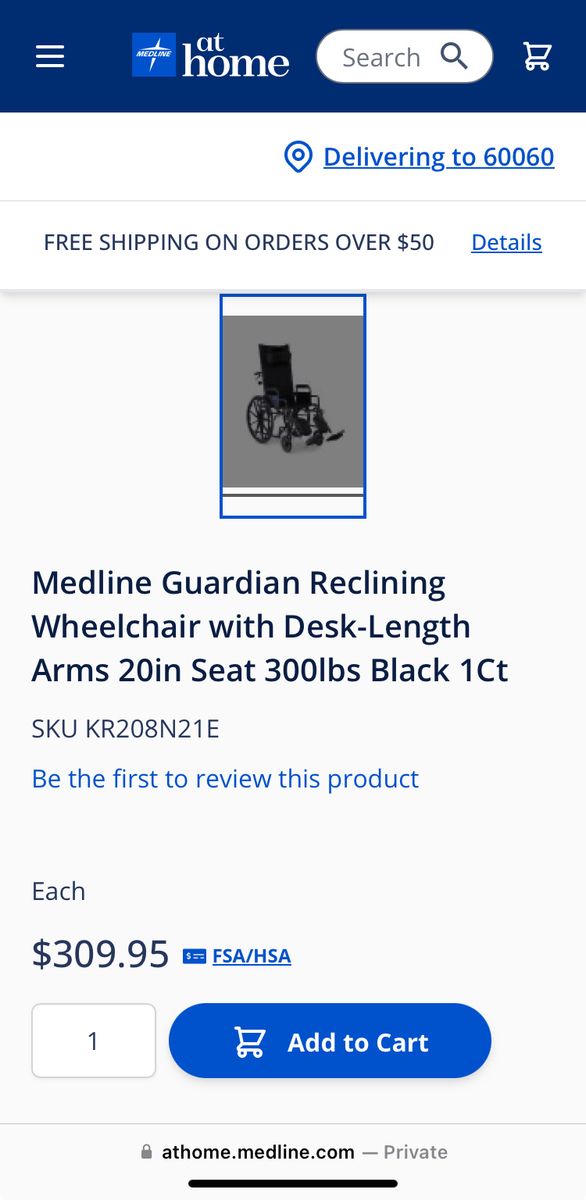586x1200 pixels.
Task: Add the wheelchair to cart
Action: coord(330,1041)
